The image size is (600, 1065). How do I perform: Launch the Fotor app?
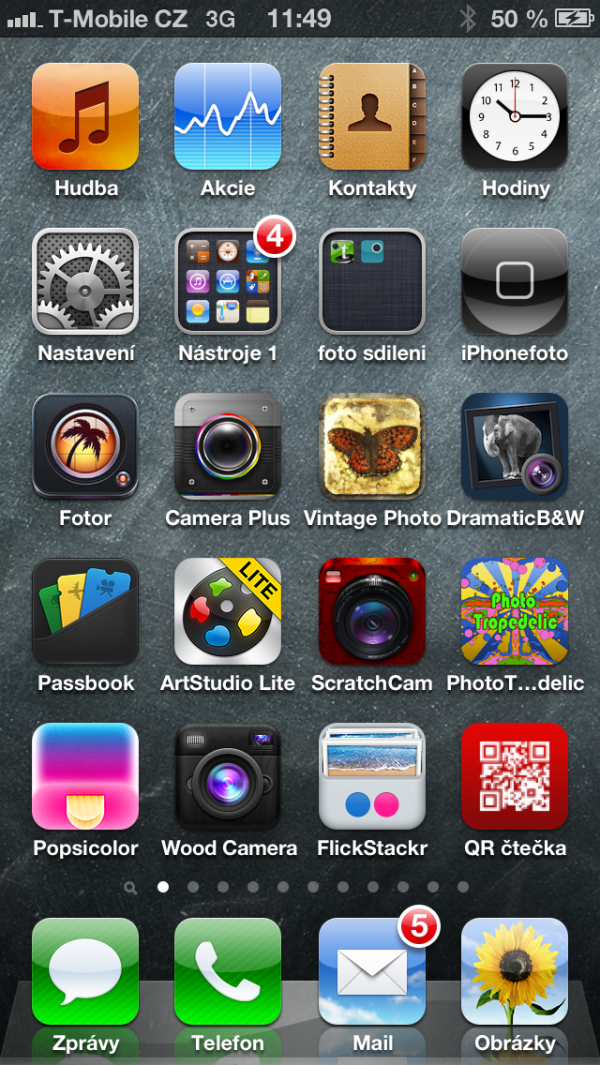pos(86,447)
